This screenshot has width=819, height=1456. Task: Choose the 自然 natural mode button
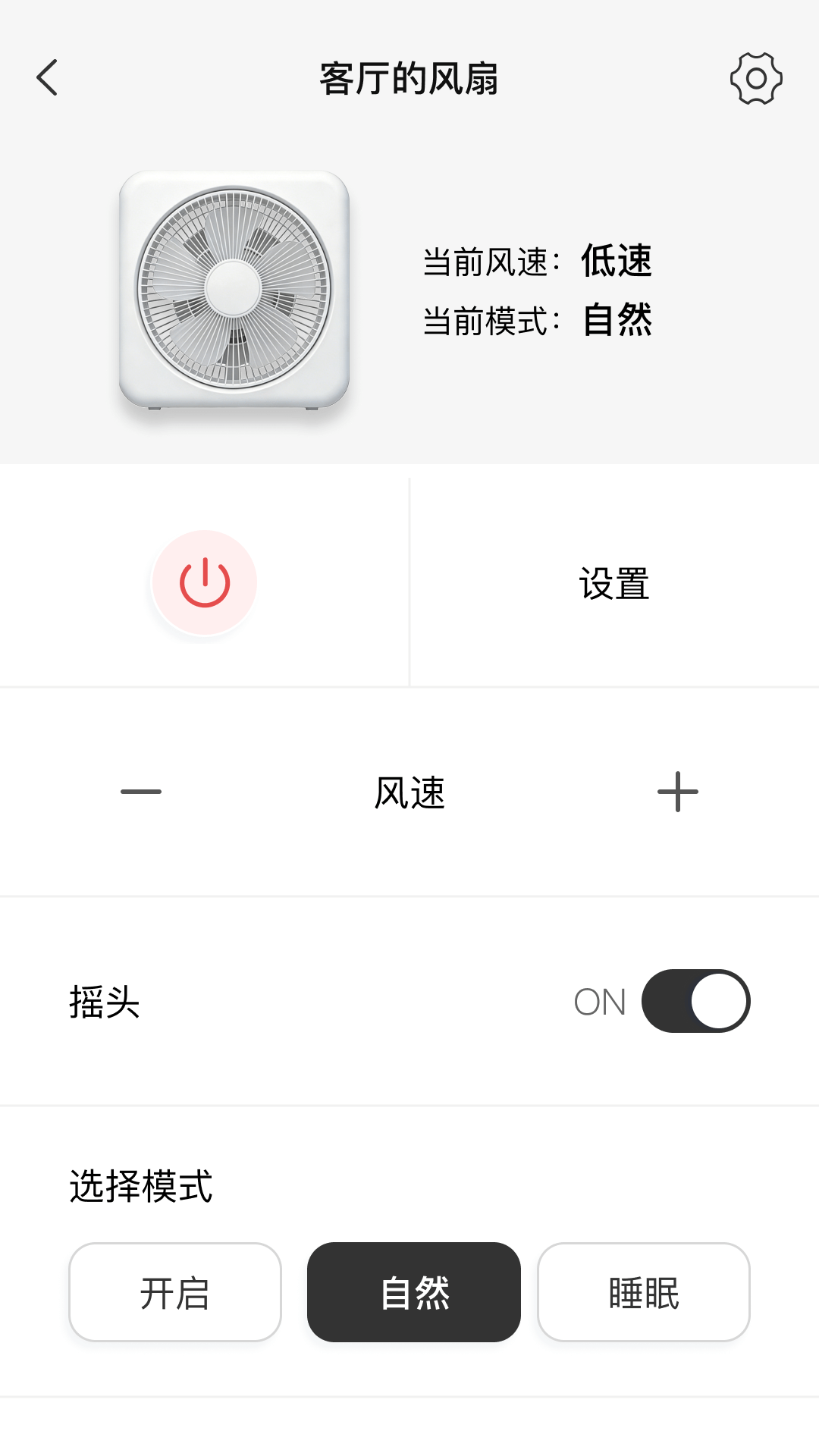click(413, 1291)
